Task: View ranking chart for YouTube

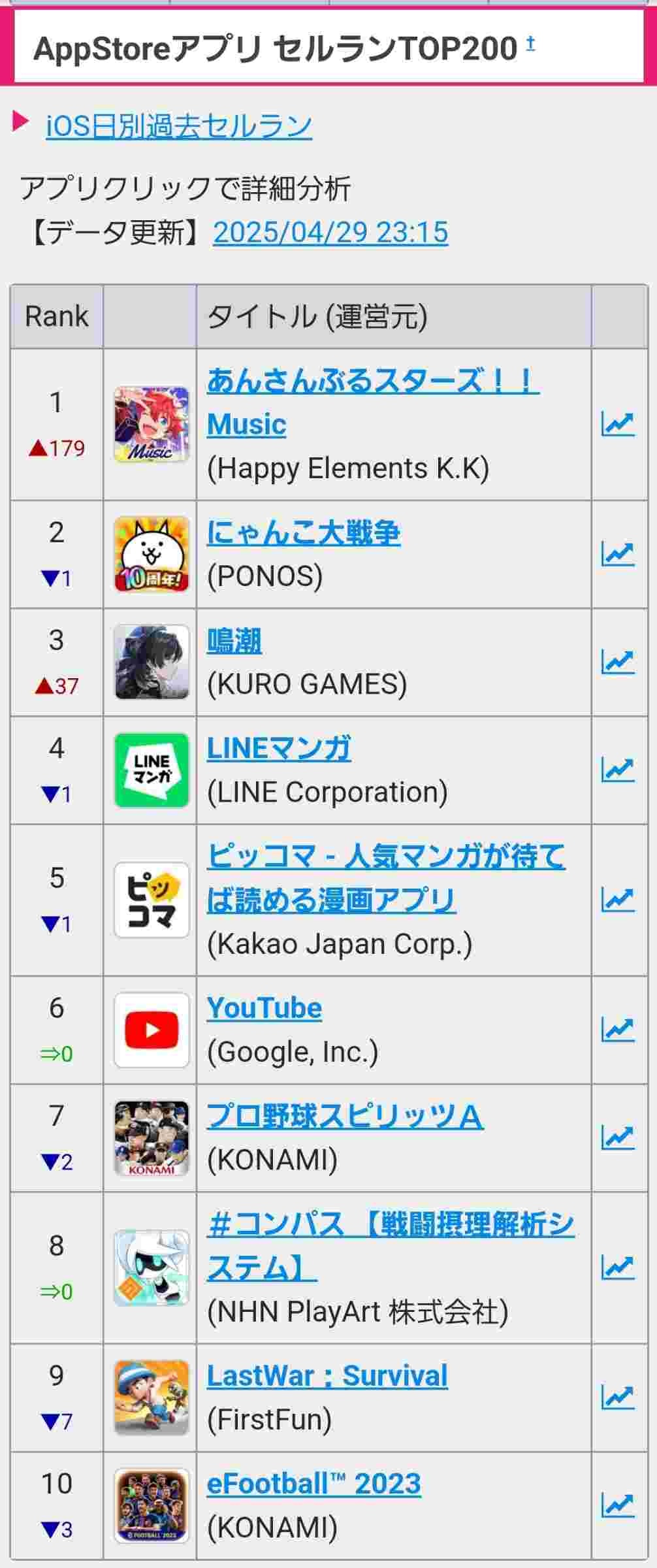Action: (x=617, y=1030)
